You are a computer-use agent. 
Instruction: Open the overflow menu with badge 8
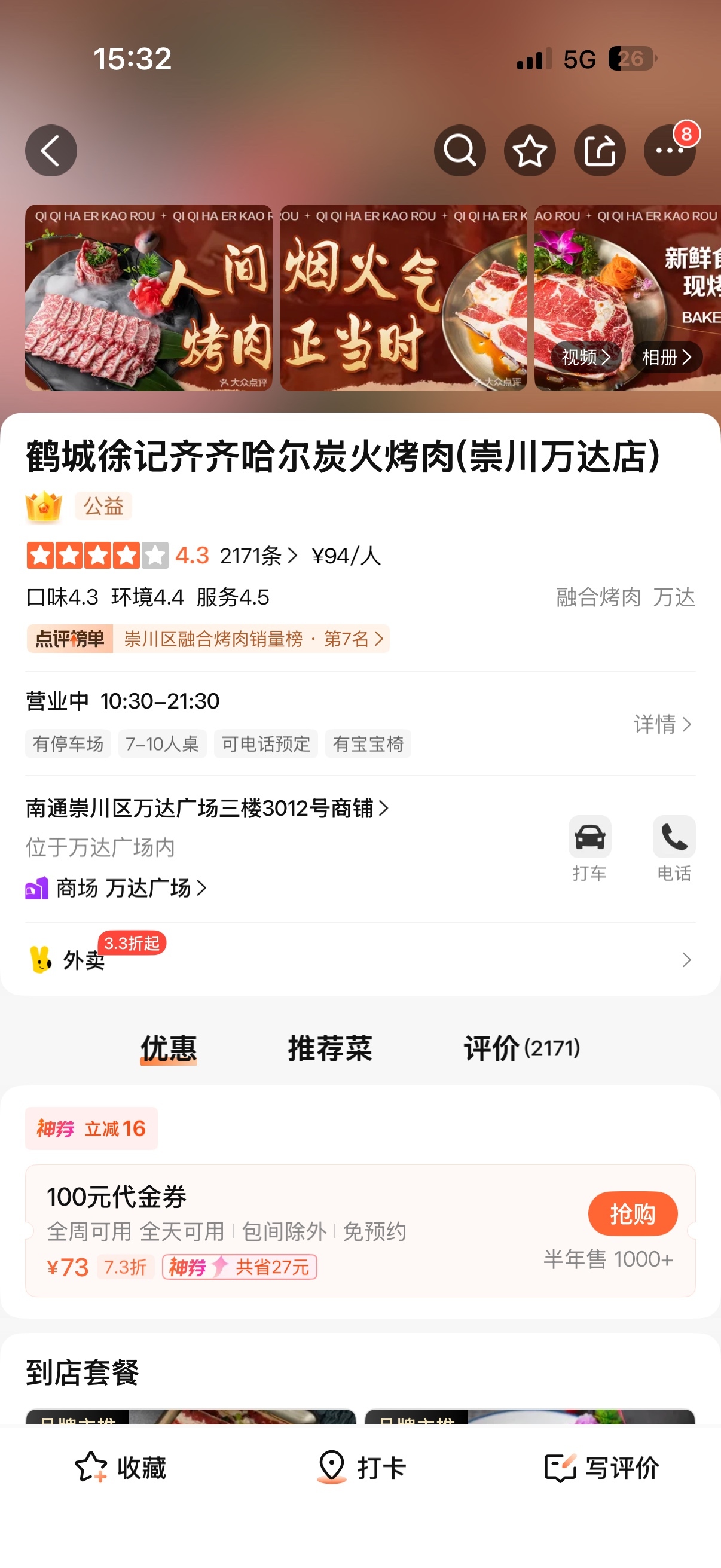click(x=669, y=150)
